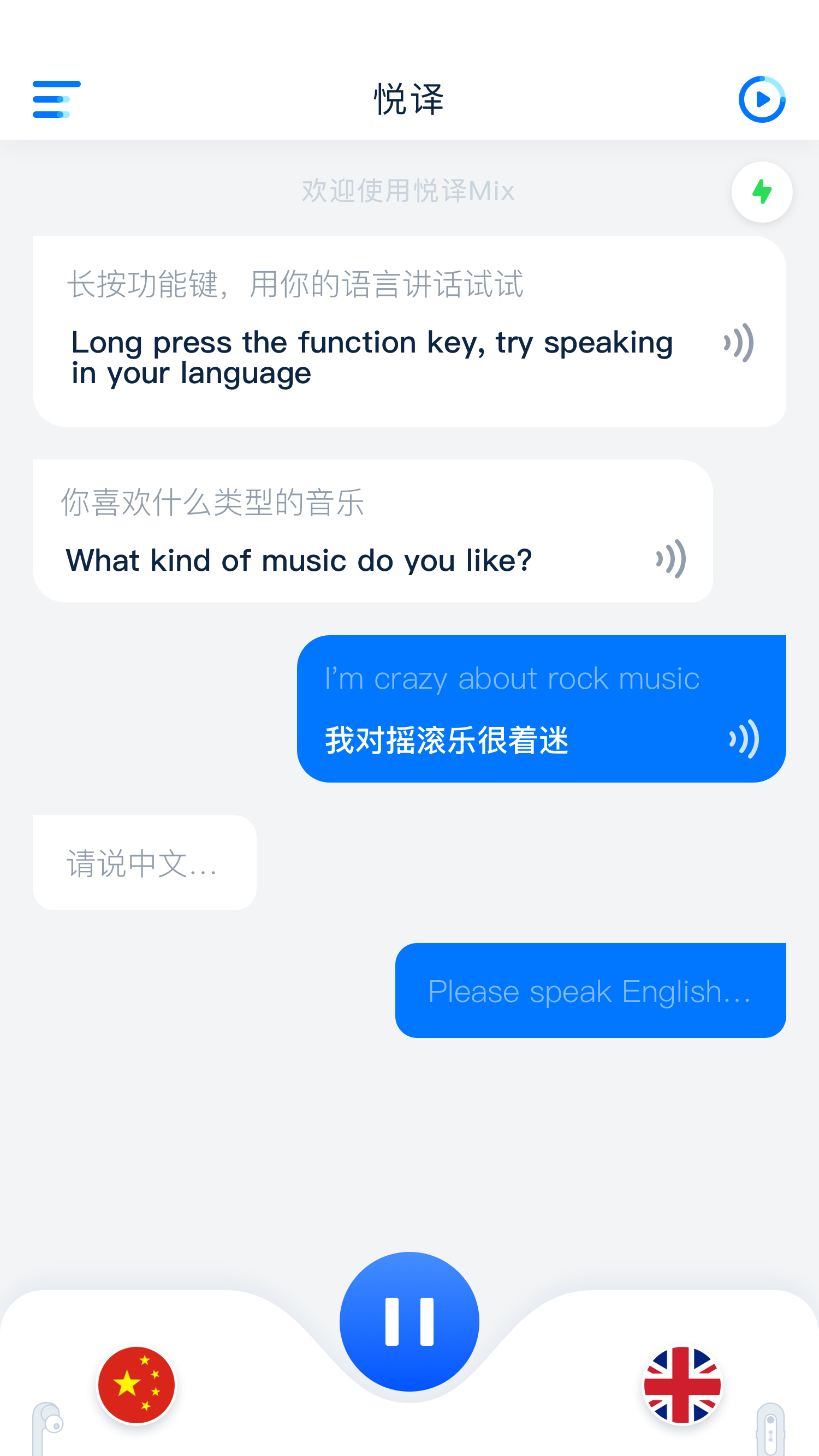Image resolution: width=819 pixels, height=1456 pixels.
Task: Play audio for the rock music translation
Action: click(x=744, y=739)
